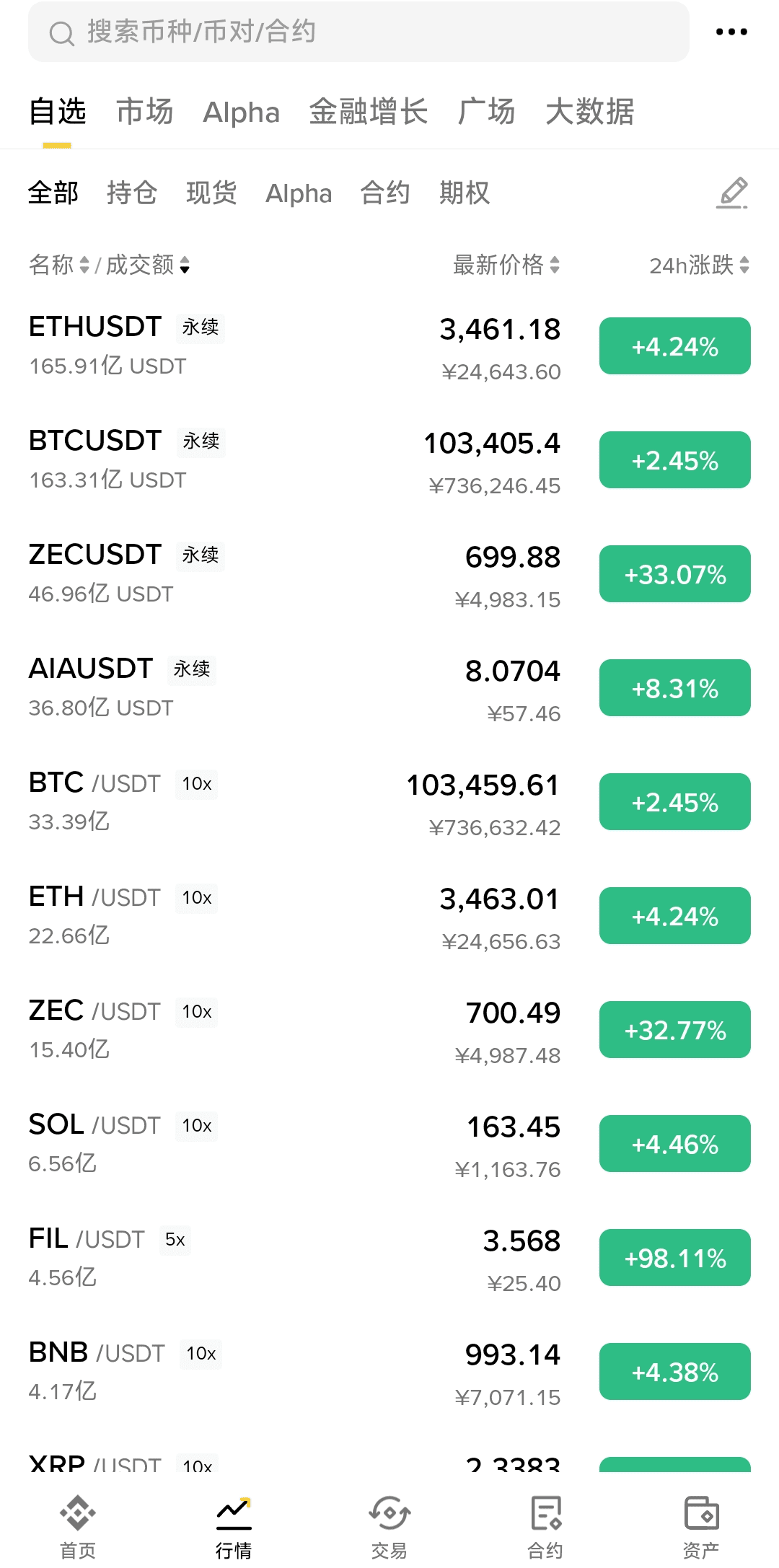This screenshot has width=779, height=1568.
Task: Open the 金融增长 top tab
Action: 368,113
